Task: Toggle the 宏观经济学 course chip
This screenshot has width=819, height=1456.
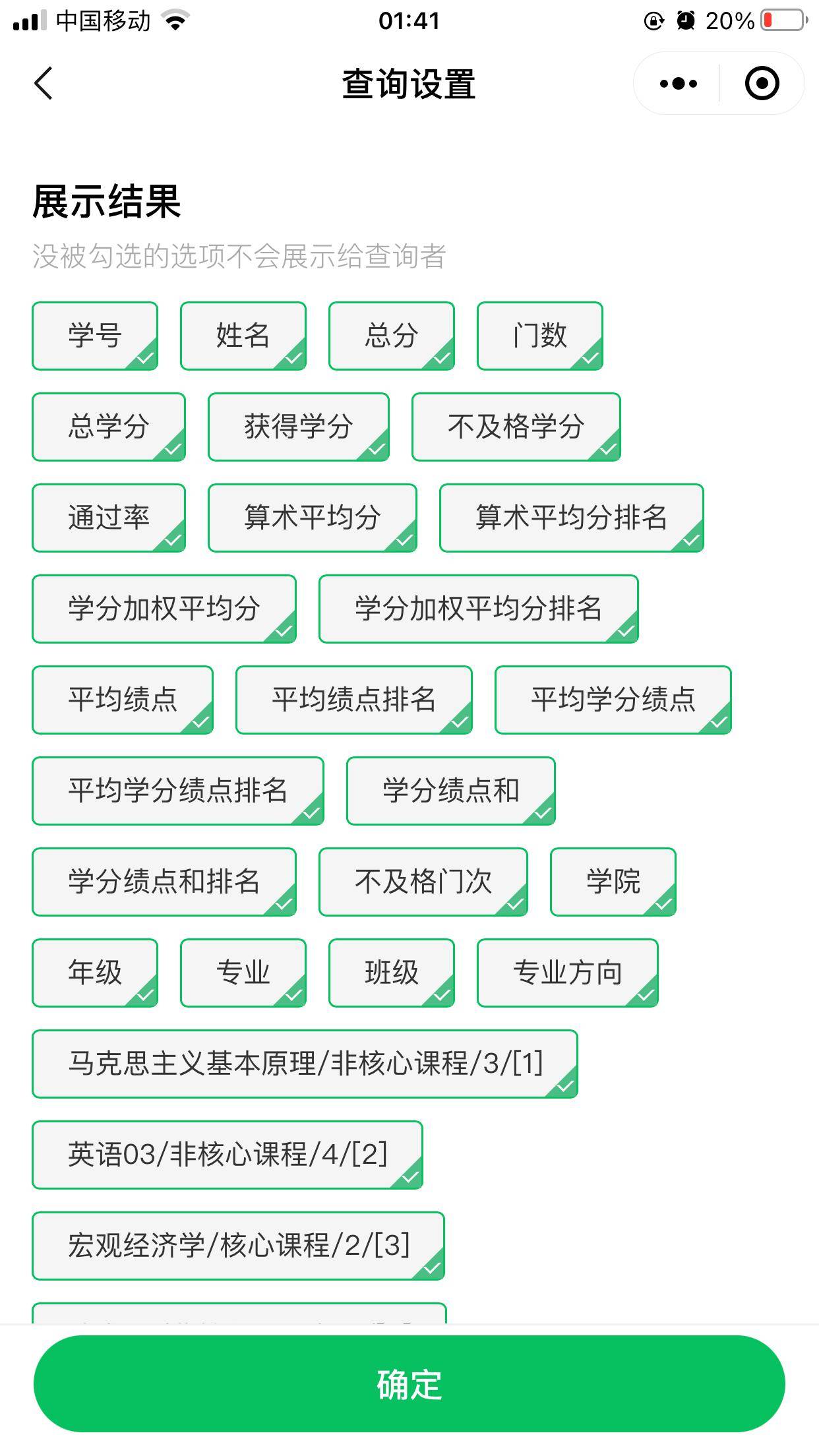Action: (x=239, y=1246)
